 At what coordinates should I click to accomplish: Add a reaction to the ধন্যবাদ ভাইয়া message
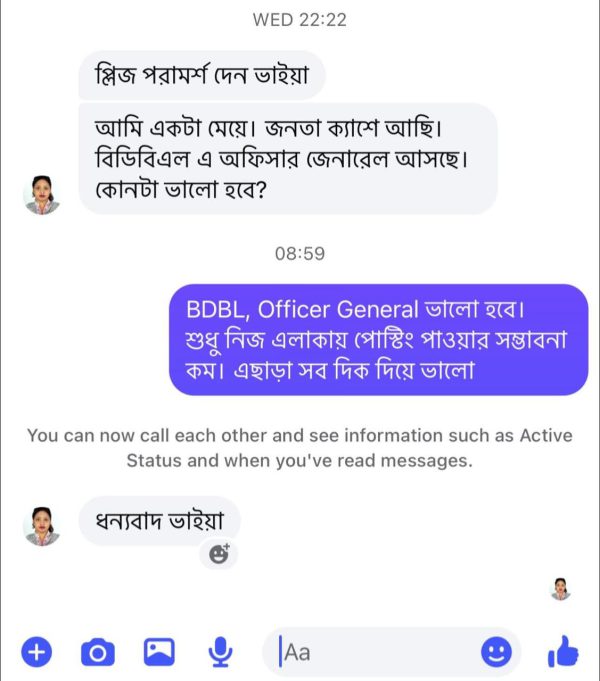(219, 552)
